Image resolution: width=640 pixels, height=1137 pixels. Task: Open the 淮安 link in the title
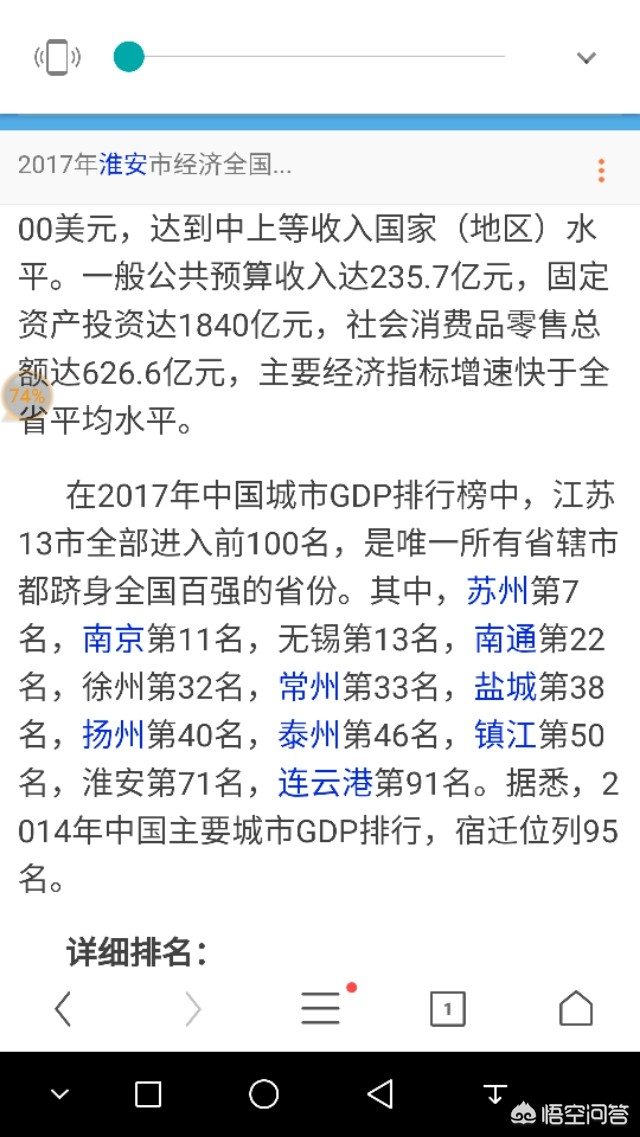[123, 166]
